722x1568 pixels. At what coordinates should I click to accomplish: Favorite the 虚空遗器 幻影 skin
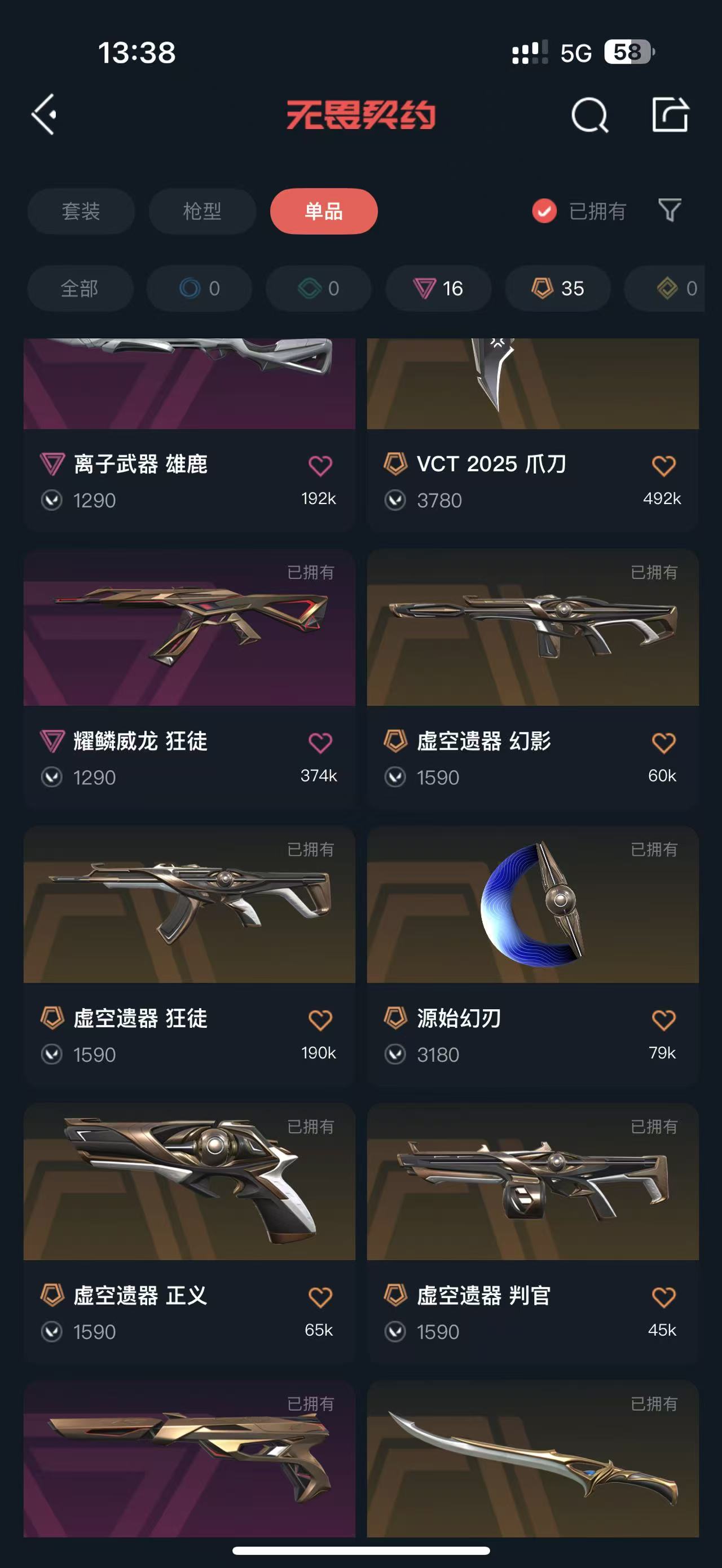click(663, 743)
